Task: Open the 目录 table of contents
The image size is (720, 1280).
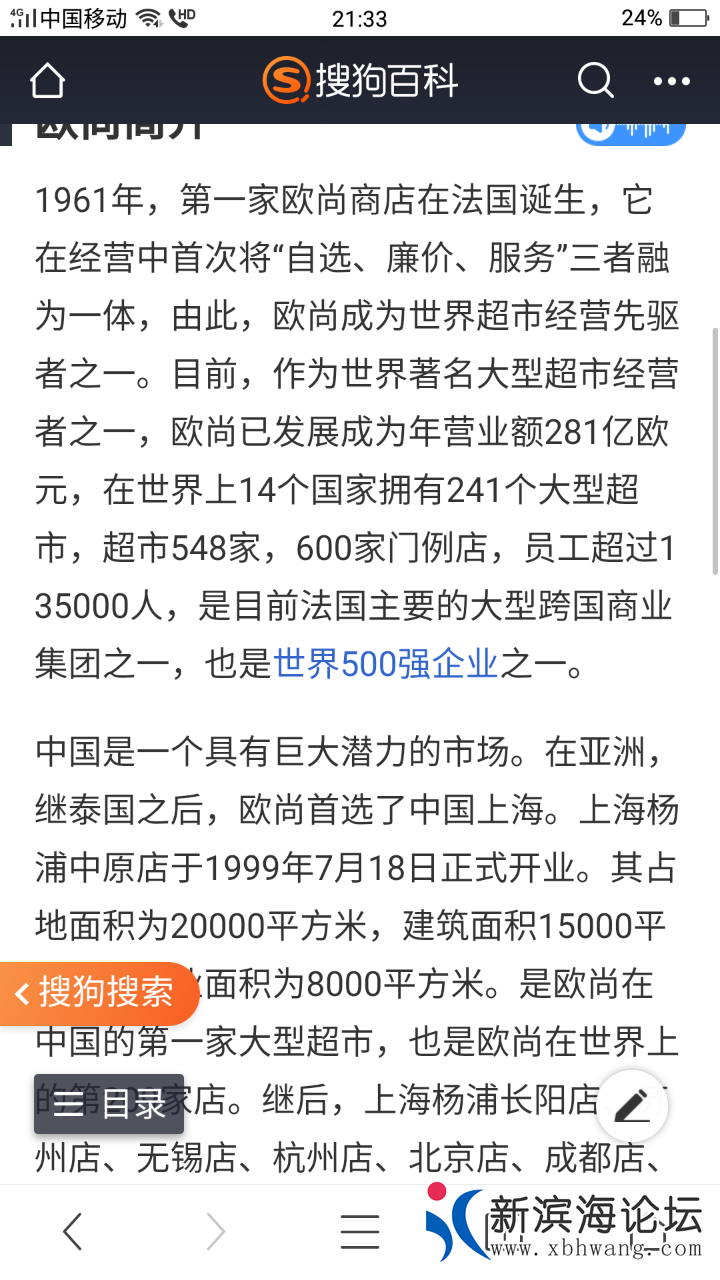Action: (109, 1104)
